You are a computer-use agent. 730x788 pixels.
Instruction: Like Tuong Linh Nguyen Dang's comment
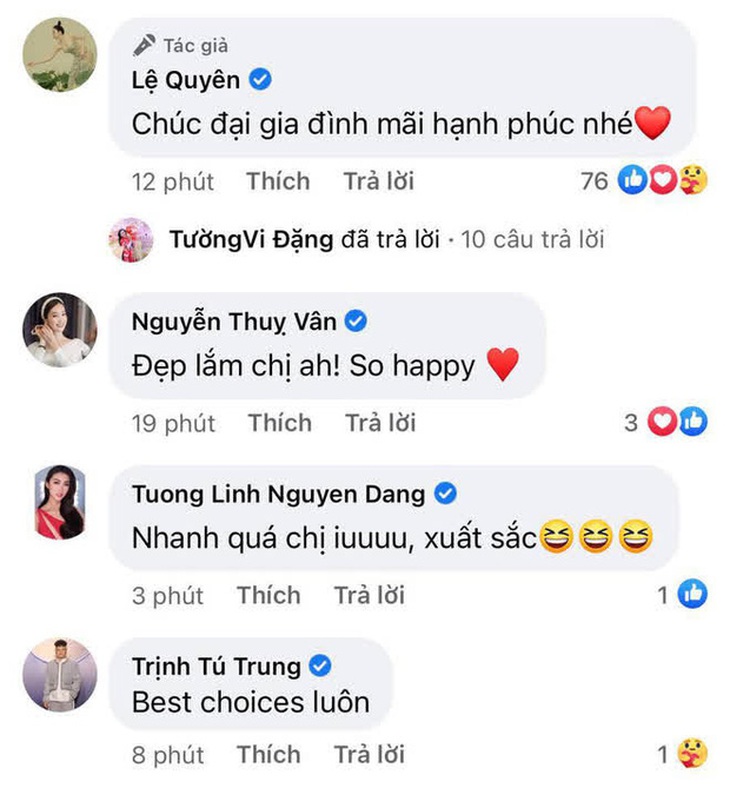pyautogui.click(x=268, y=595)
